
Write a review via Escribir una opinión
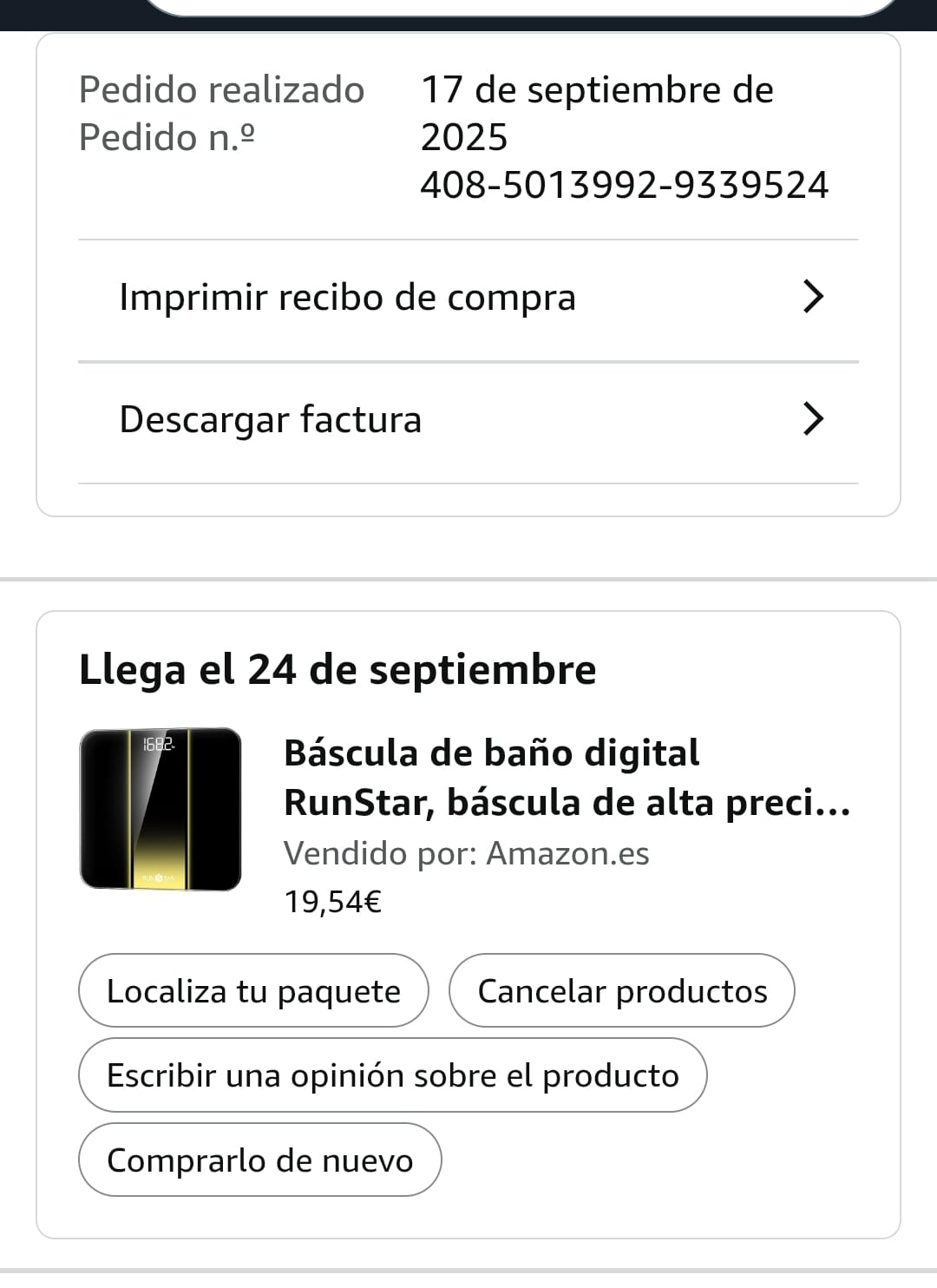392,1075
